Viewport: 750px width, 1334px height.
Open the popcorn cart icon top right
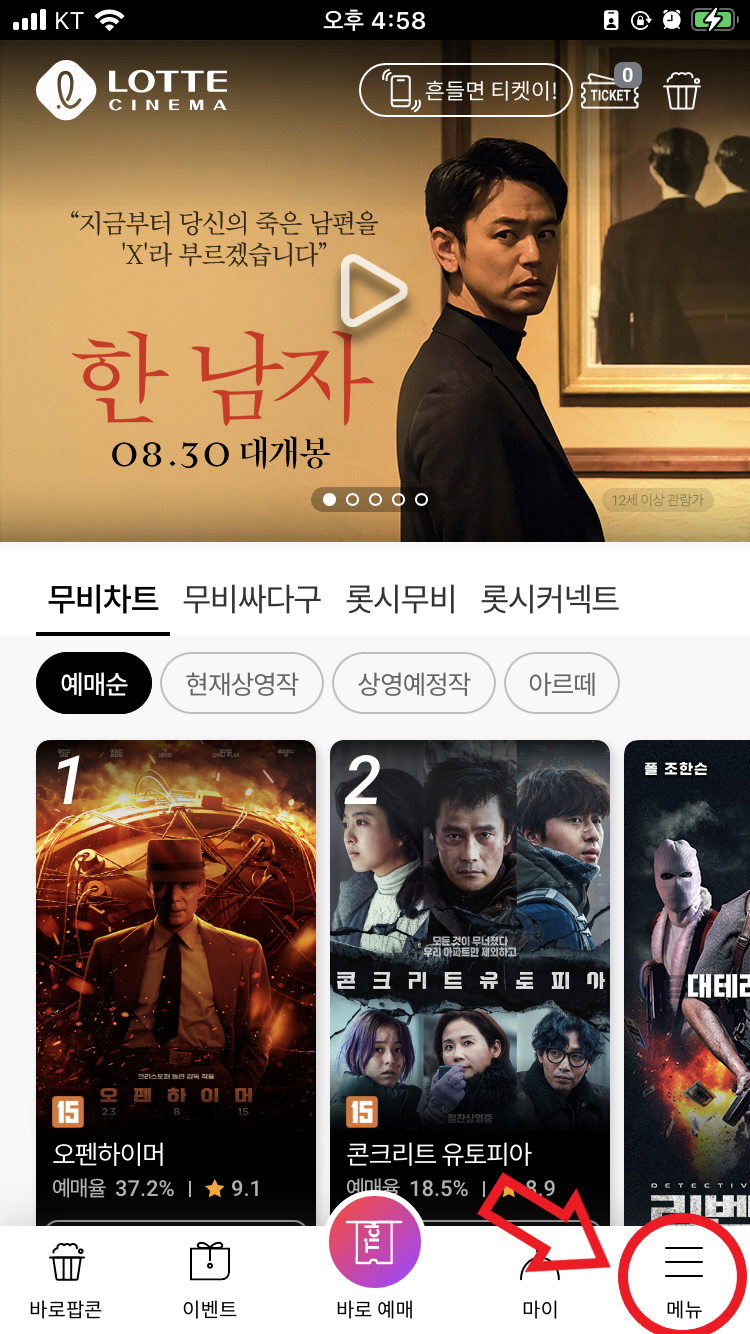pyautogui.click(x=683, y=90)
